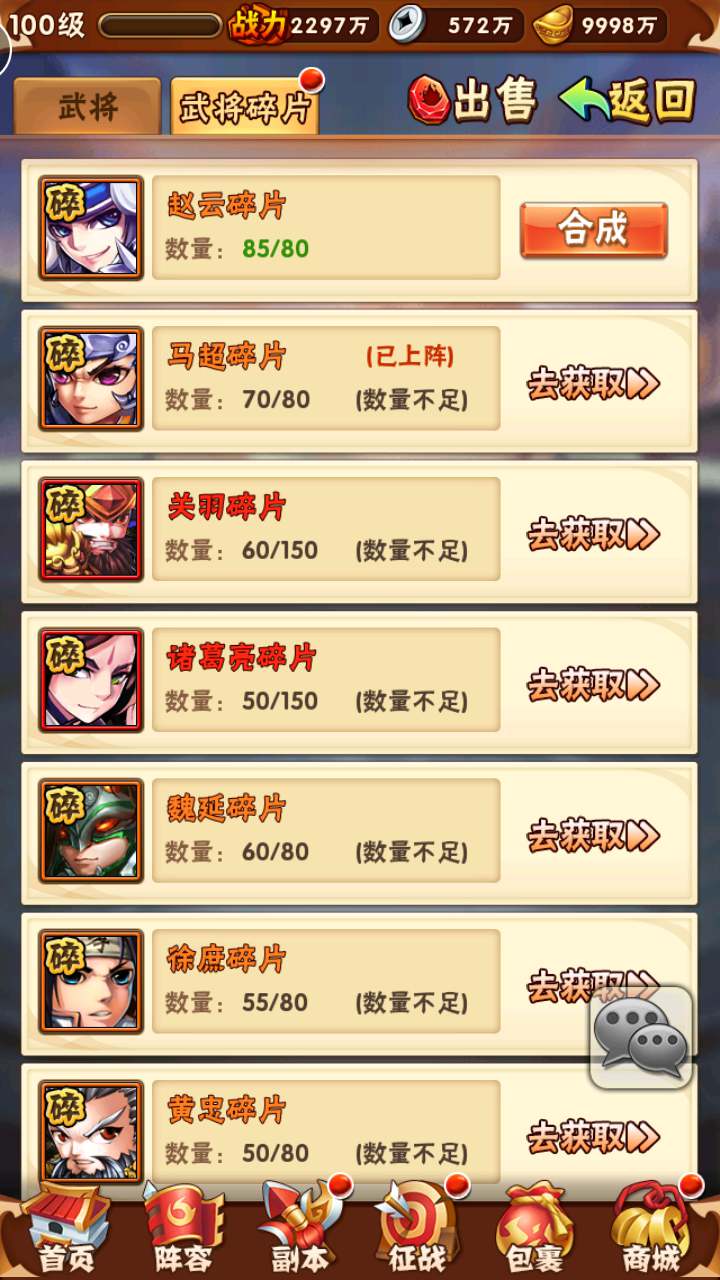Viewport: 720px width, 1280px height.
Task: Tap 合成 to synthesize 赵云碎片
Action: point(594,230)
